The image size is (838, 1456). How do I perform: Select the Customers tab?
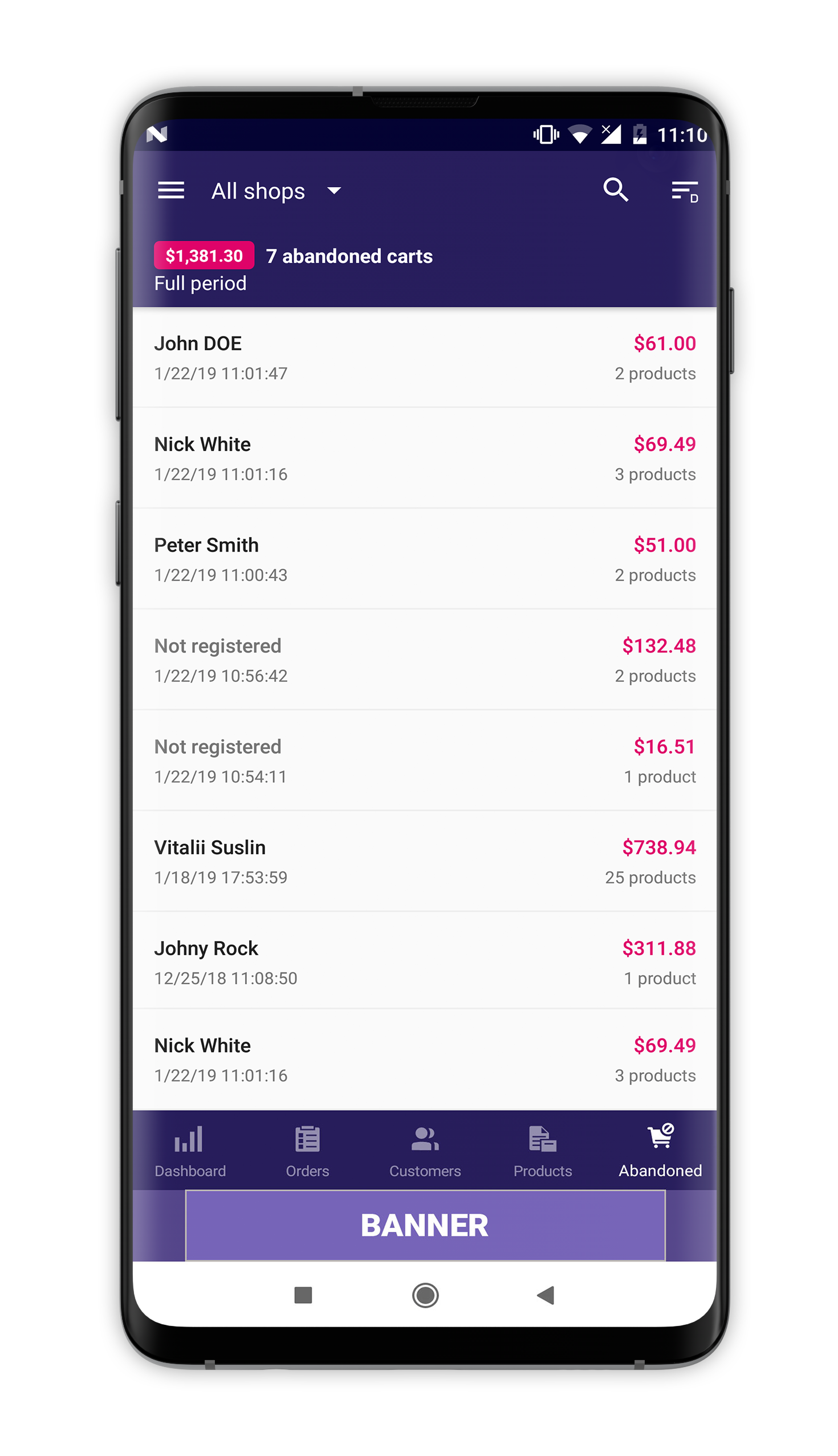[x=425, y=1150]
